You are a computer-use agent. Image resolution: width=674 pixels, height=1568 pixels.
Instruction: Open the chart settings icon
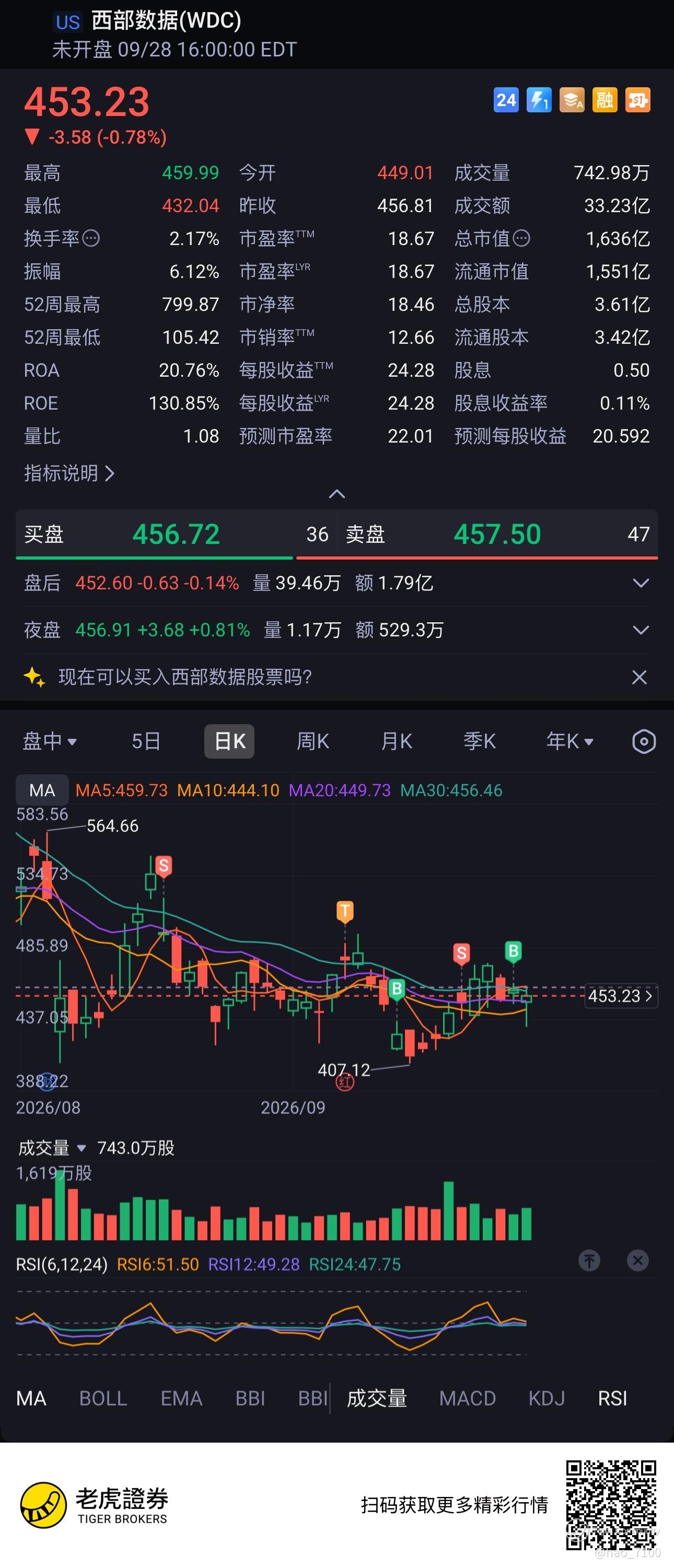[644, 741]
